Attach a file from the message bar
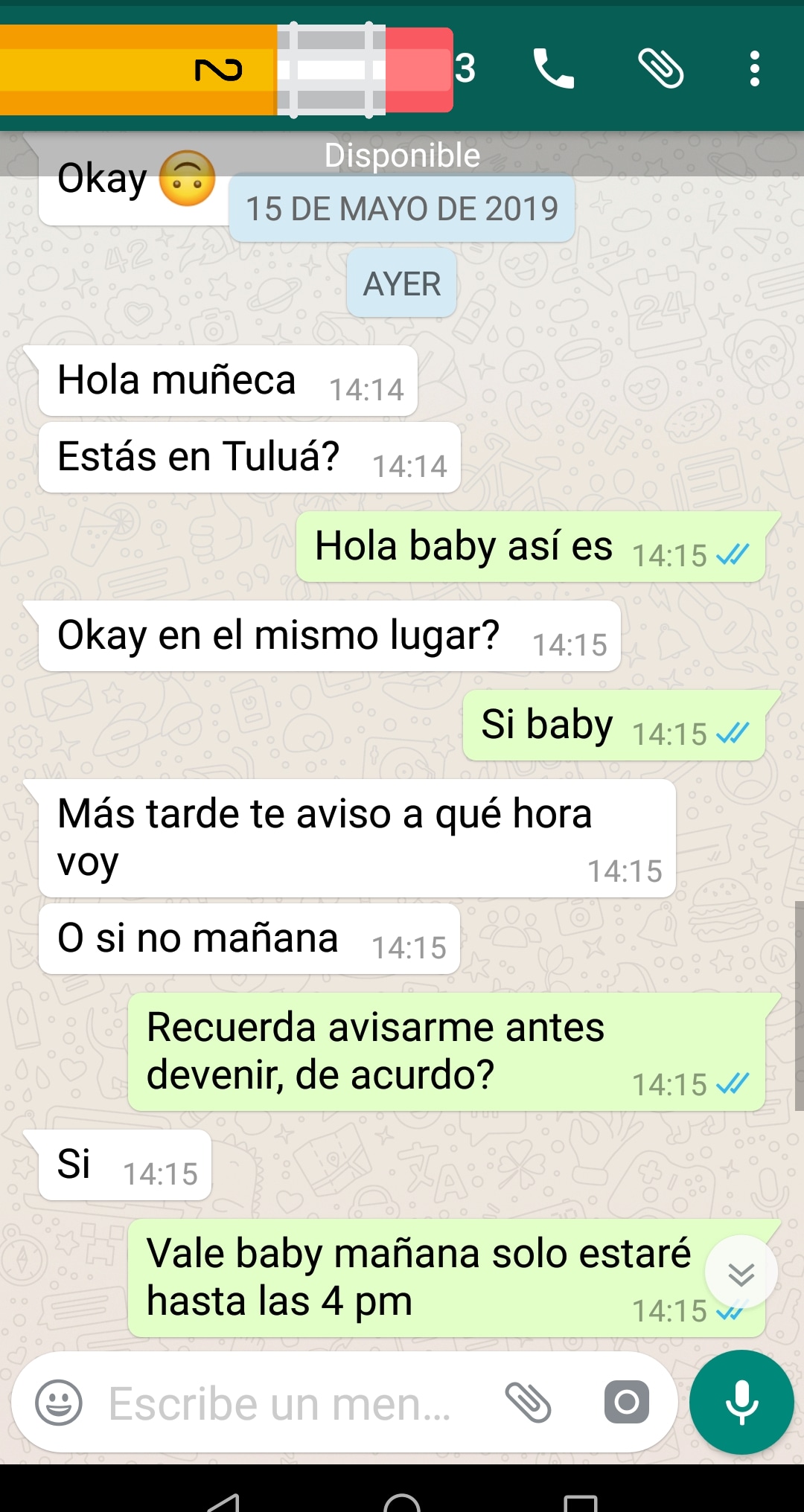The height and width of the screenshot is (1512, 804). click(528, 1403)
